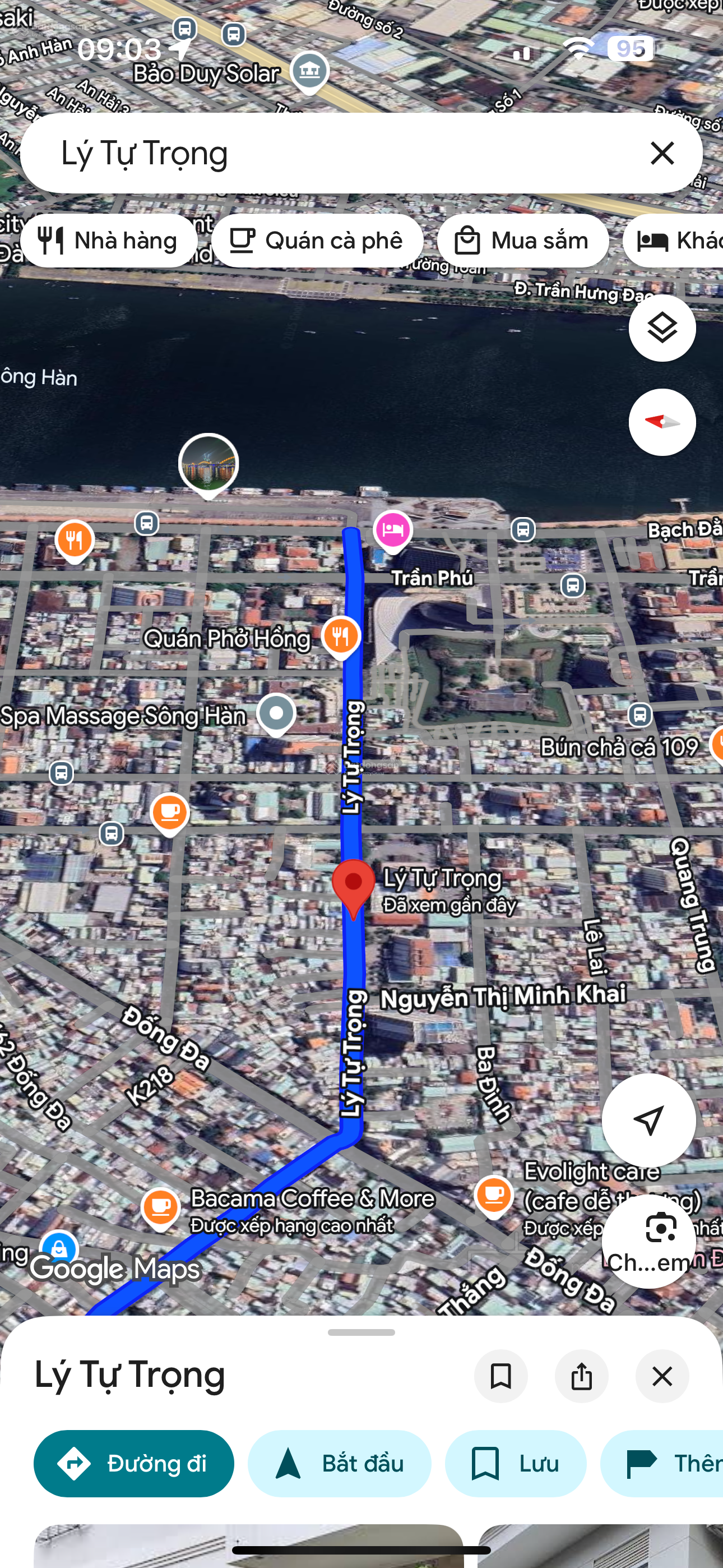Filter by Nhà hàng chip
Screen dimensions: 723x1568
[x=109, y=241]
